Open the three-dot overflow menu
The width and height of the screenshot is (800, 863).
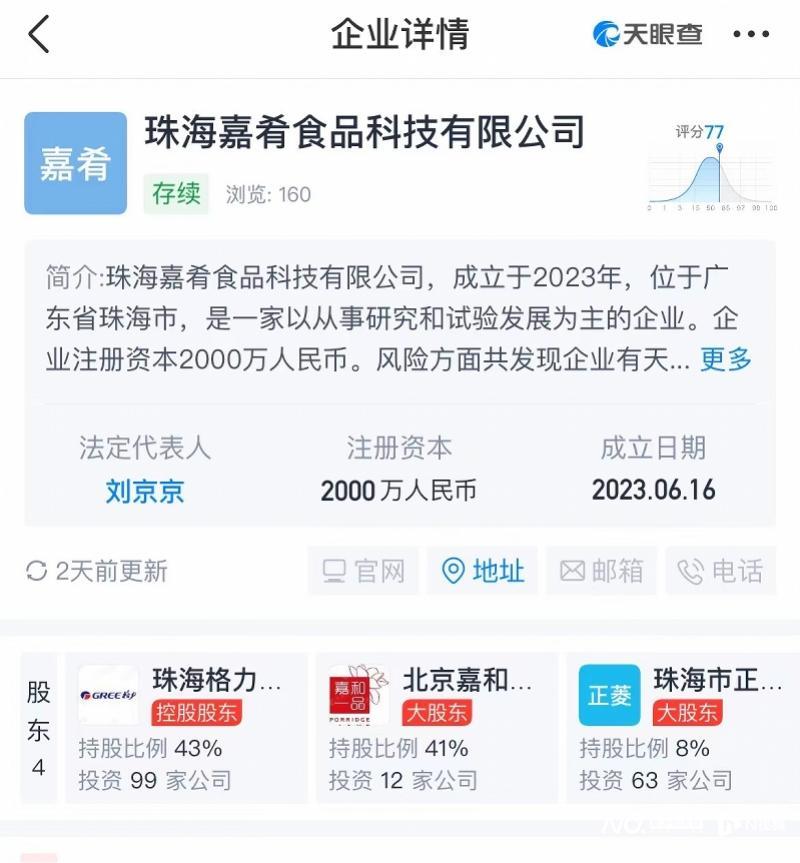coord(751,36)
